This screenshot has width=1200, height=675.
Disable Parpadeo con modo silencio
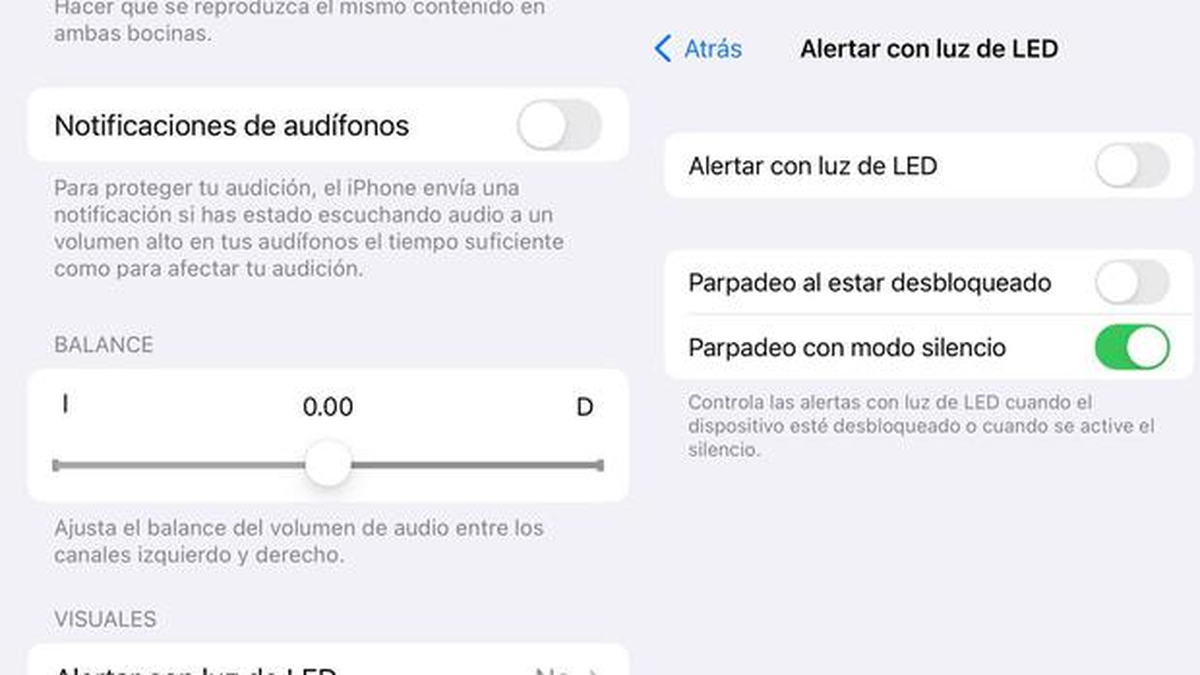pos(1132,347)
